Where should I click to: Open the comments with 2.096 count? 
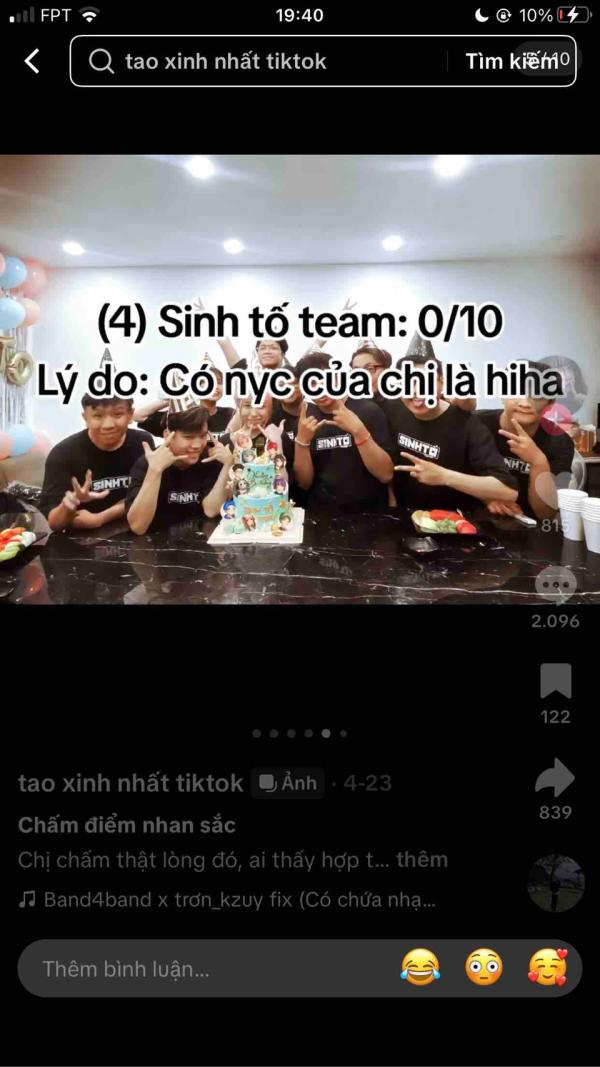pyautogui.click(x=555, y=585)
